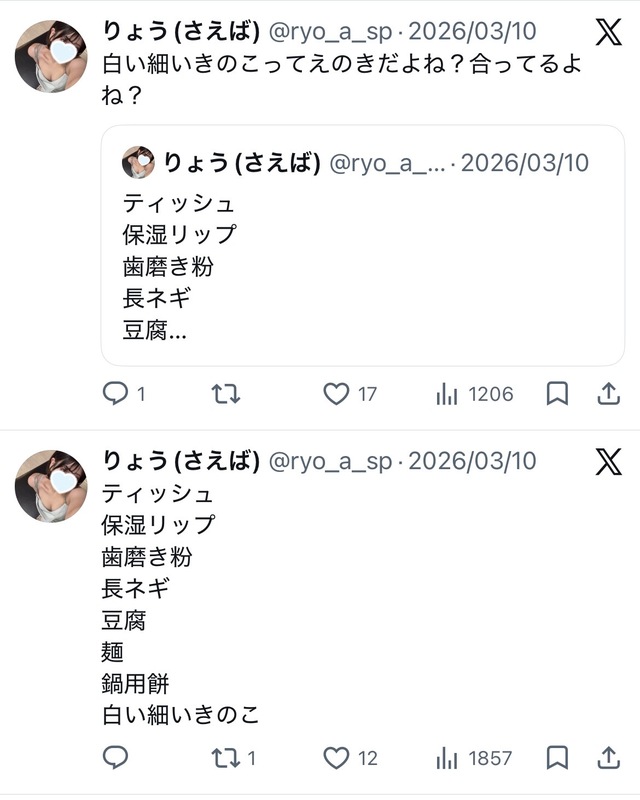Like the tweet with 17 likes
Viewport: 640px width, 800px height.
pyautogui.click(x=336, y=394)
